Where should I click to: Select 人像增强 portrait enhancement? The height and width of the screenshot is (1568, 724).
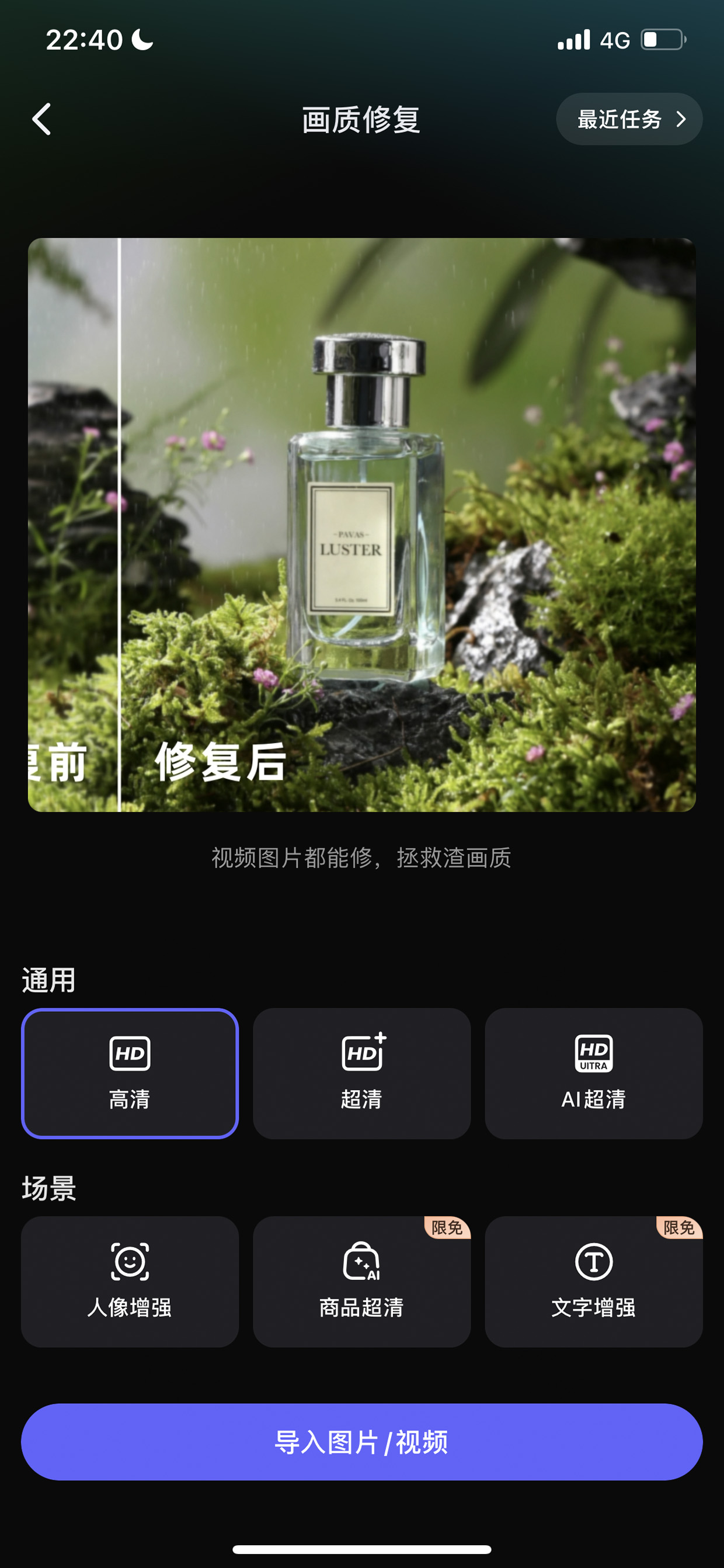point(130,1281)
